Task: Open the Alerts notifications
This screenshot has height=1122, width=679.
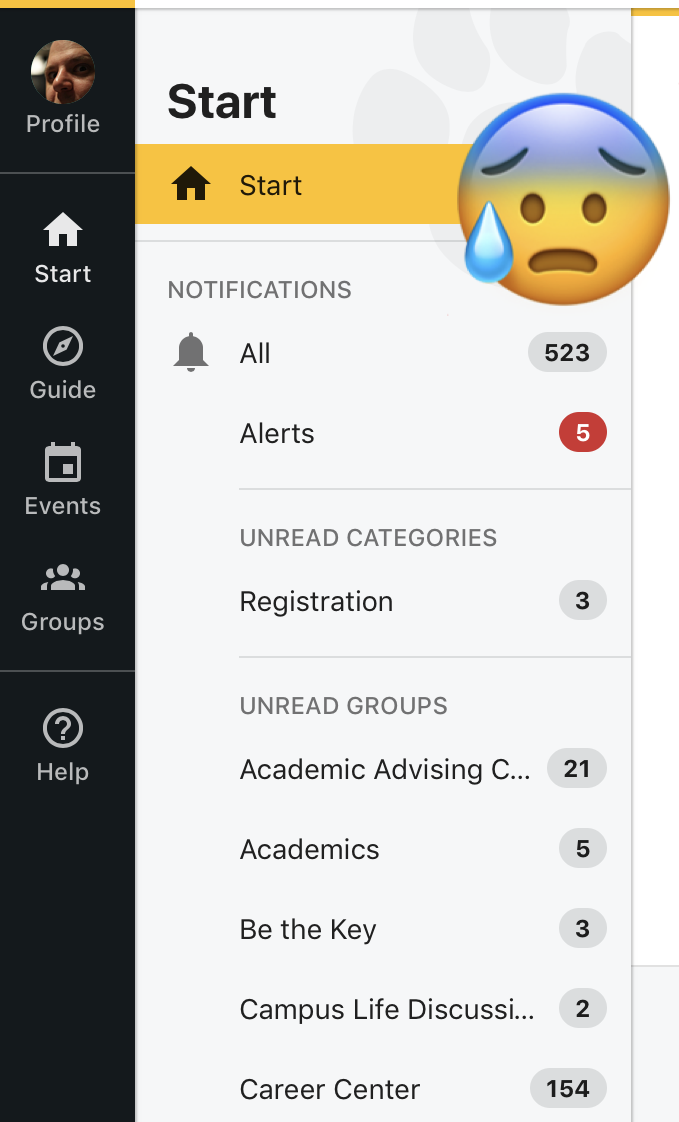Action: click(x=278, y=434)
